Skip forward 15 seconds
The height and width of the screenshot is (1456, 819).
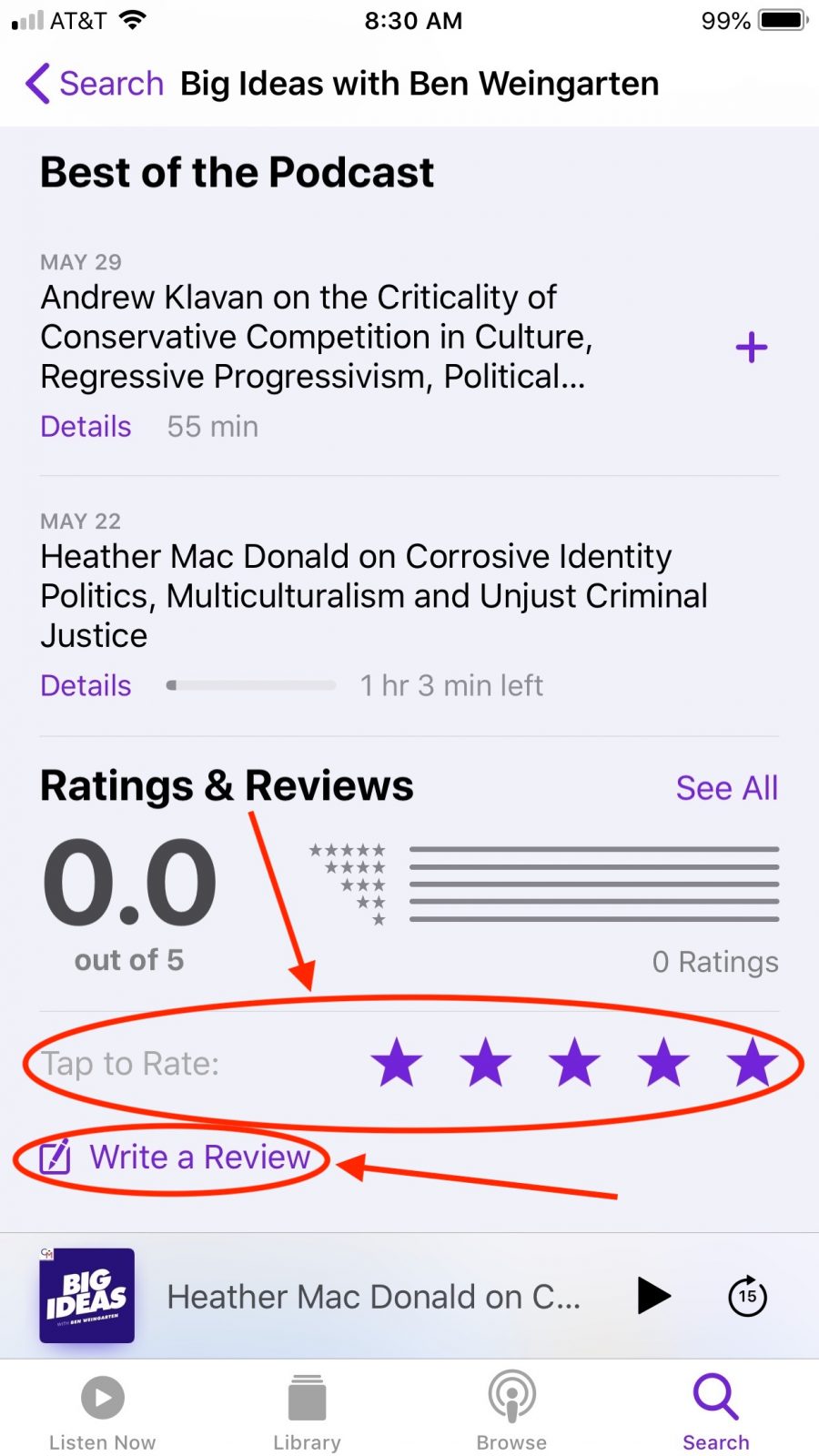tap(747, 1296)
